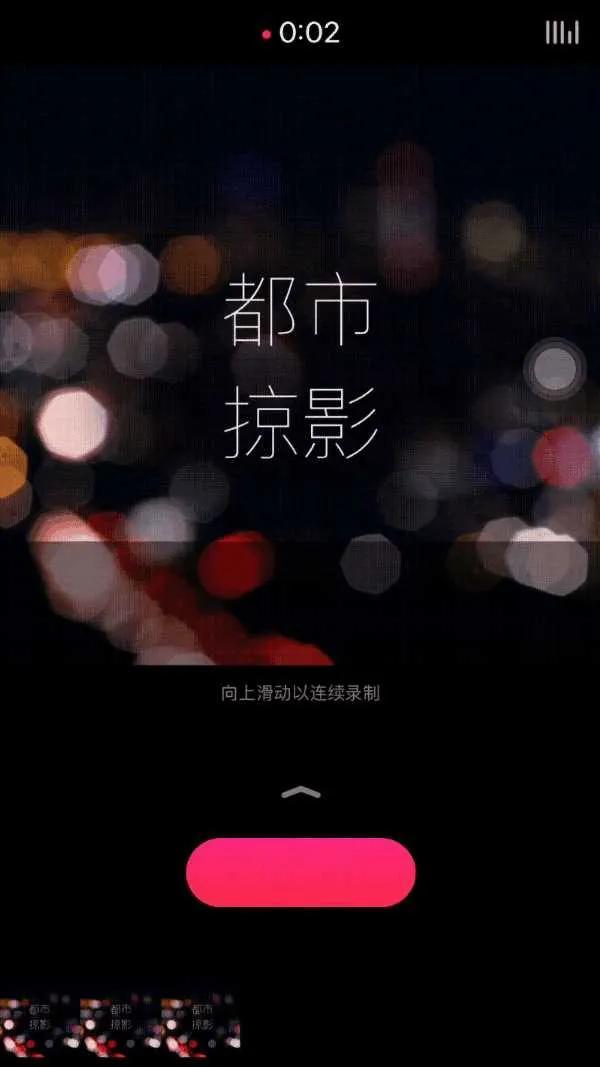Tap the pink record button

click(300, 872)
